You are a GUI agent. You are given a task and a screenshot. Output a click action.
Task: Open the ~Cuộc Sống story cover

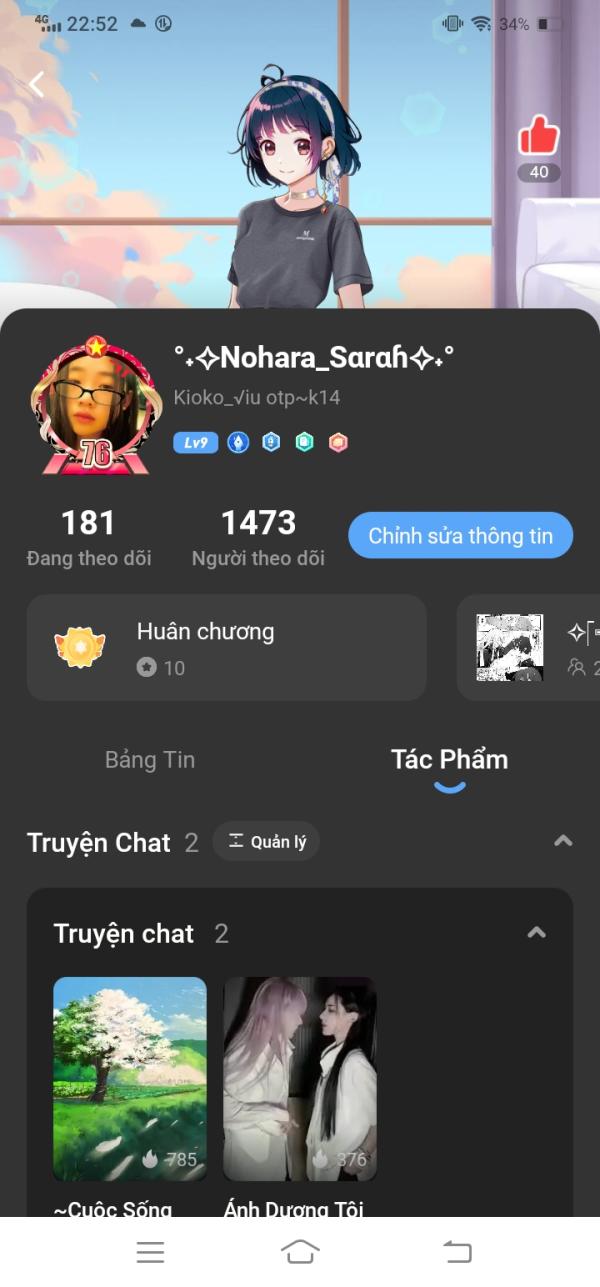pyautogui.click(x=130, y=1079)
